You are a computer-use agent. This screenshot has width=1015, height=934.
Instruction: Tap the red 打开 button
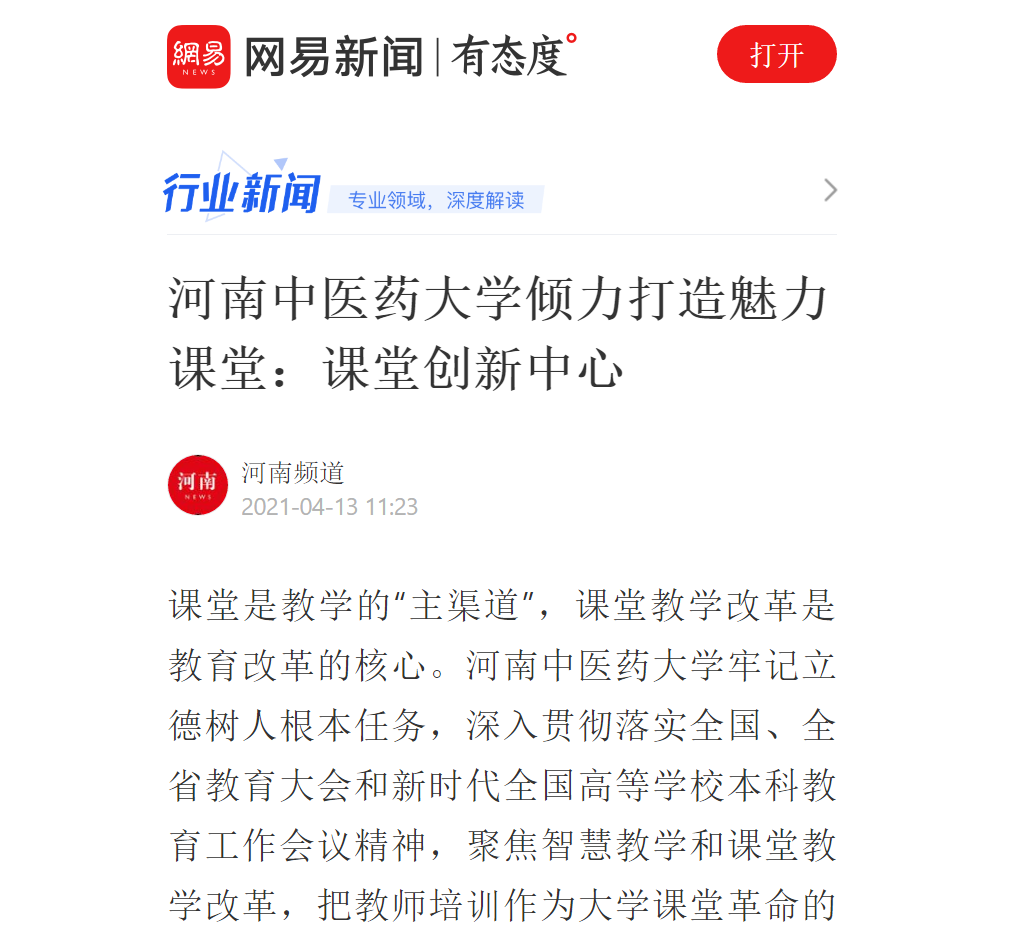point(776,54)
